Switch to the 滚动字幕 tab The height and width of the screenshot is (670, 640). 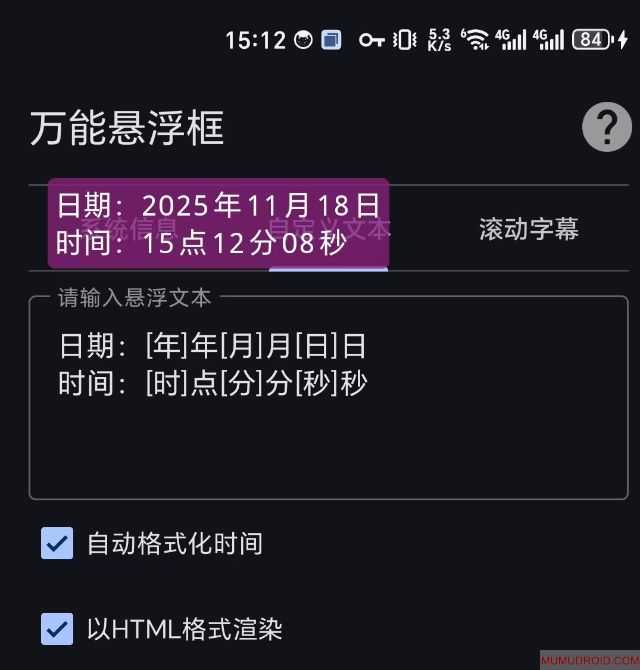pyautogui.click(x=528, y=229)
